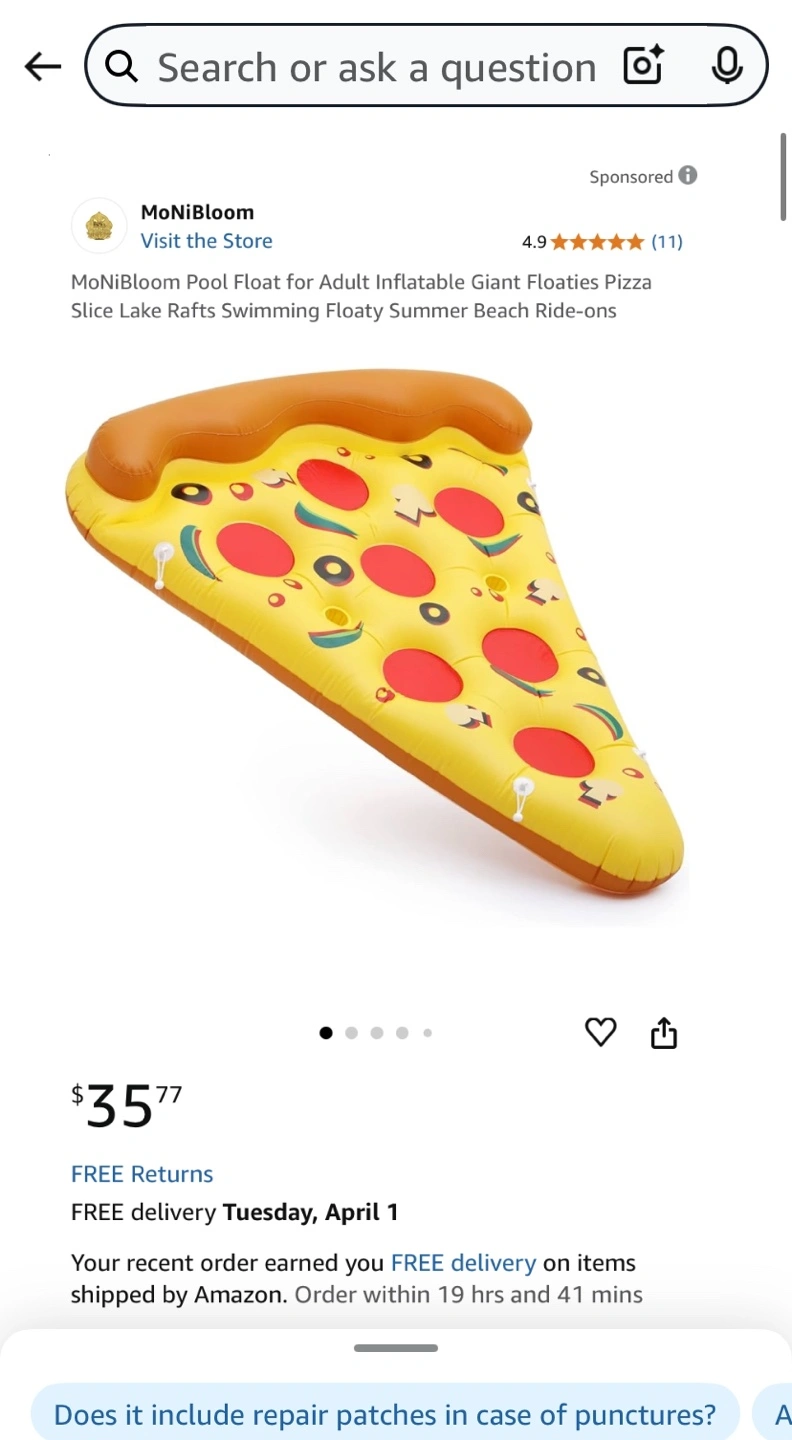Viewport: 792px width, 1440px height.
Task: Open the search or ask field
Action: coord(376,67)
